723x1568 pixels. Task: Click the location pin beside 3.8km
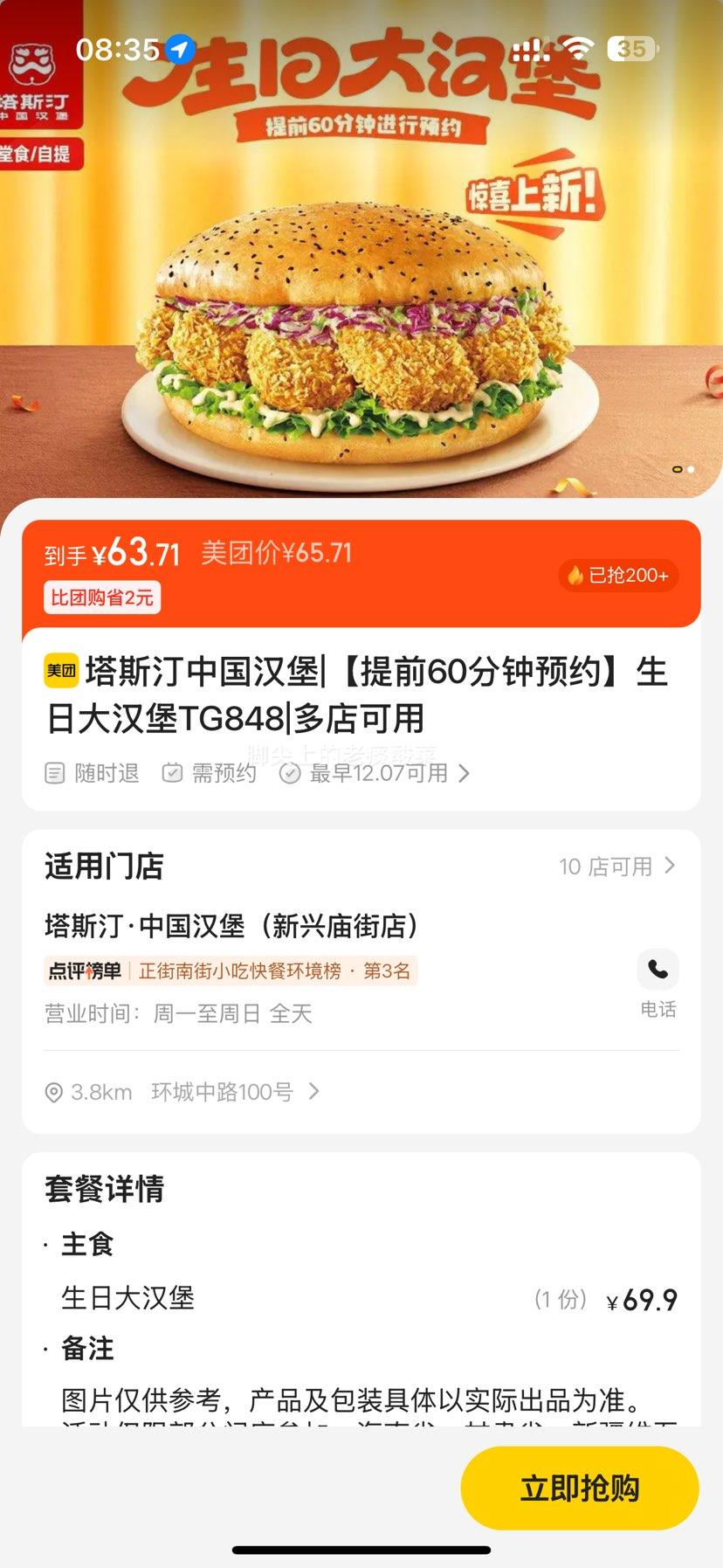pos(54,1091)
